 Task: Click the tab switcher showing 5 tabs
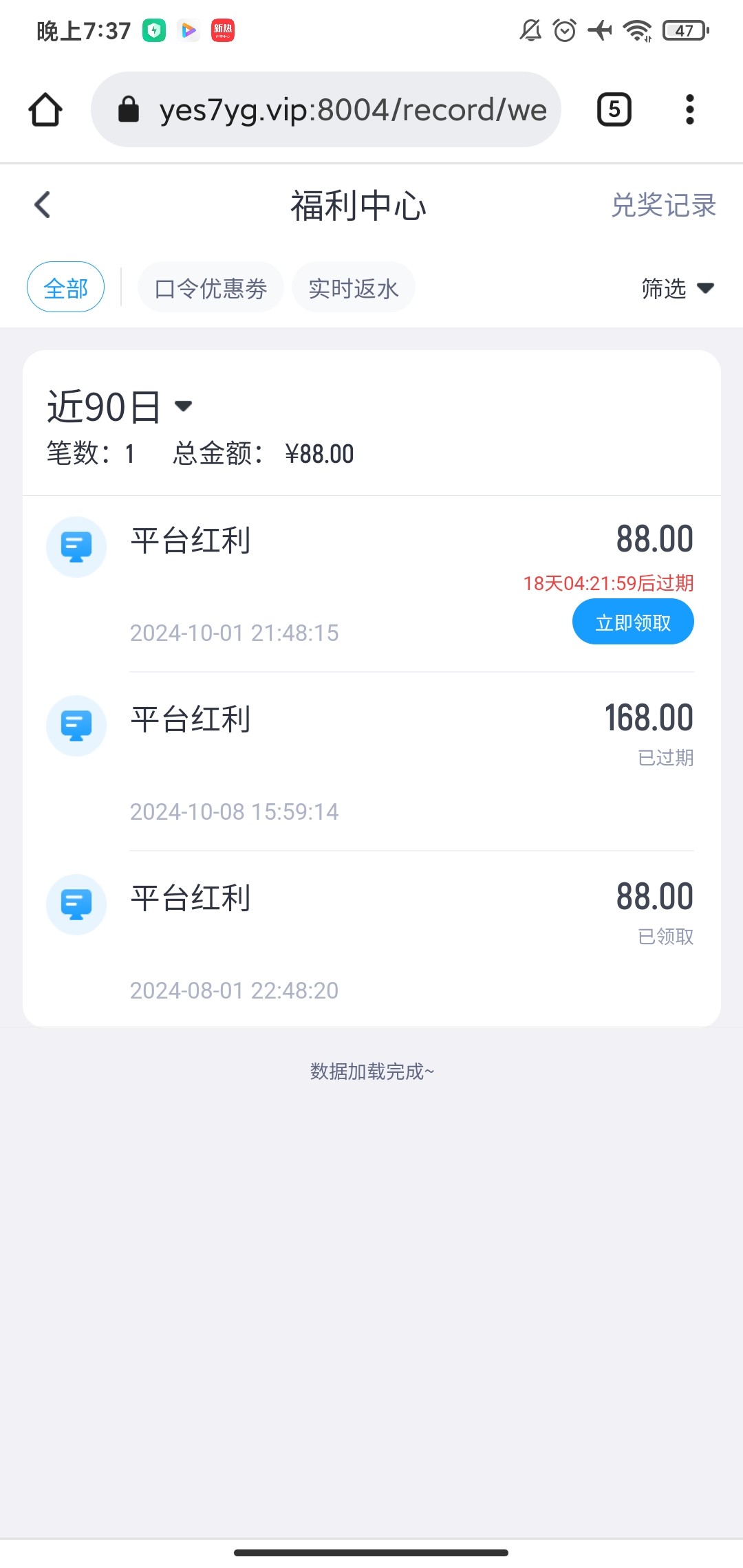[x=613, y=109]
